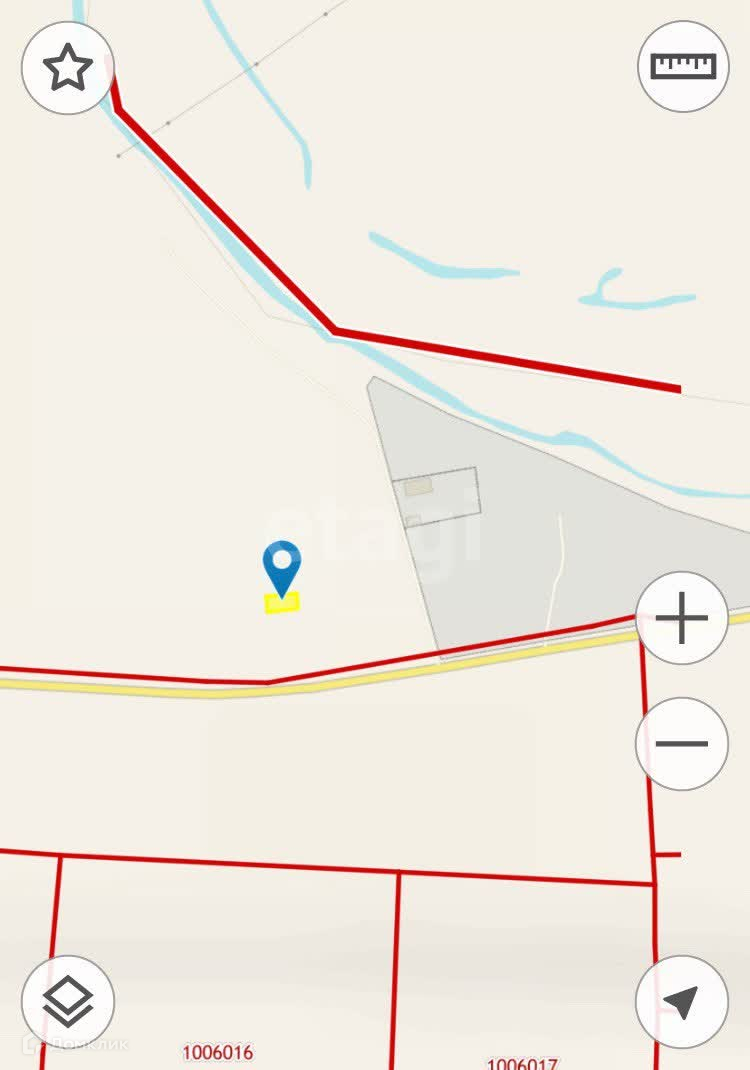Screen dimensions: 750x1070
Task: Tap the blue location pin marker
Action: pyautogui.click(x=282, y=566)
